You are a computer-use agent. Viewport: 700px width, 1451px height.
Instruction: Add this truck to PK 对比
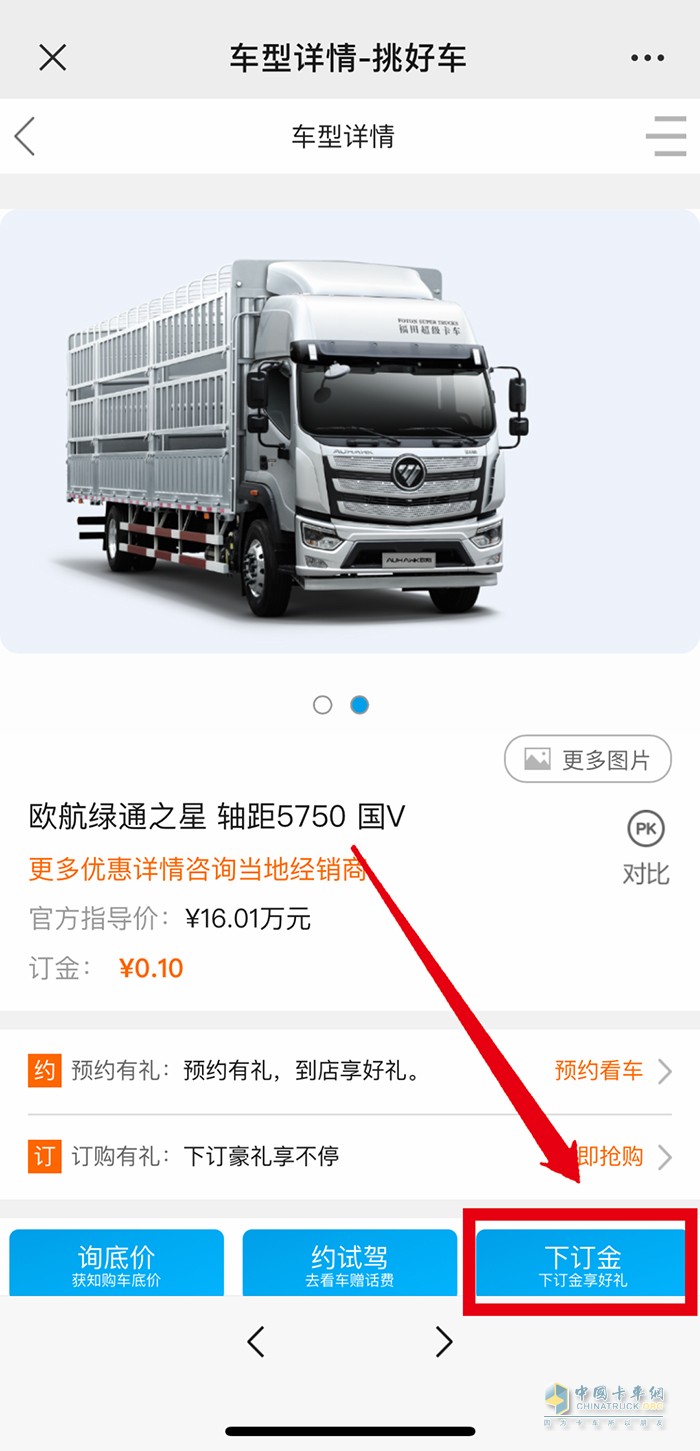[645, 847]
